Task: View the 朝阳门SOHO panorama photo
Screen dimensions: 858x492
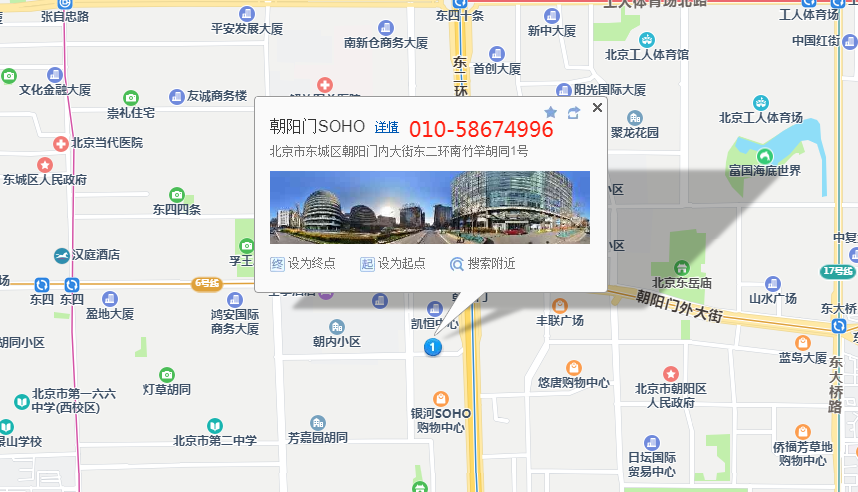Action: [430, 207]
